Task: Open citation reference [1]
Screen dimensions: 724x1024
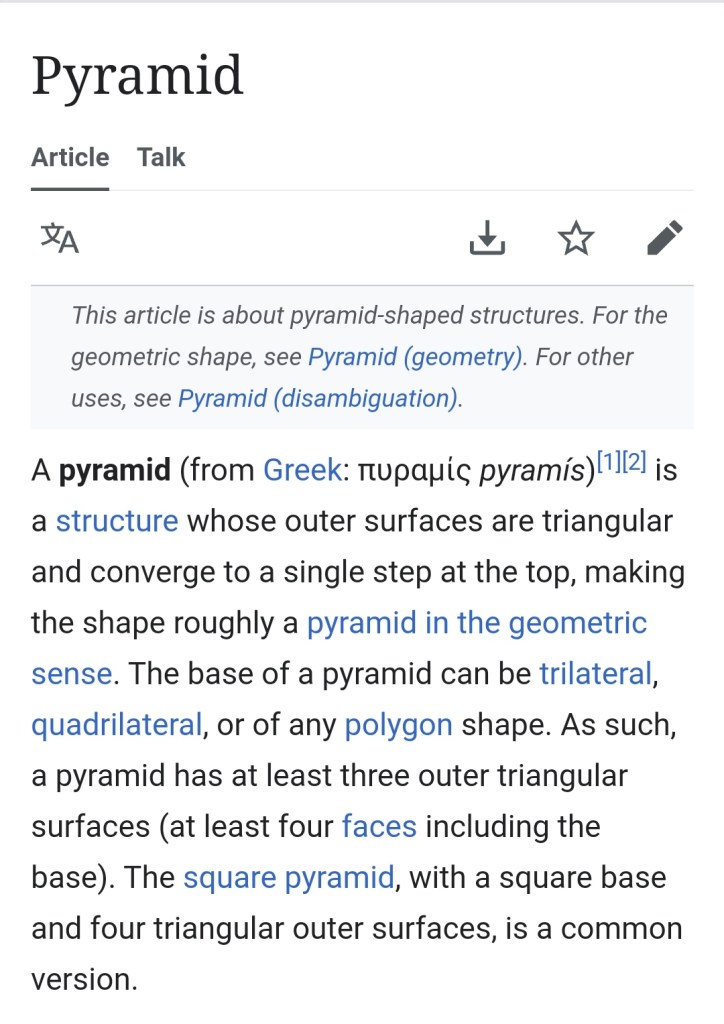Action: coord(609,462)
